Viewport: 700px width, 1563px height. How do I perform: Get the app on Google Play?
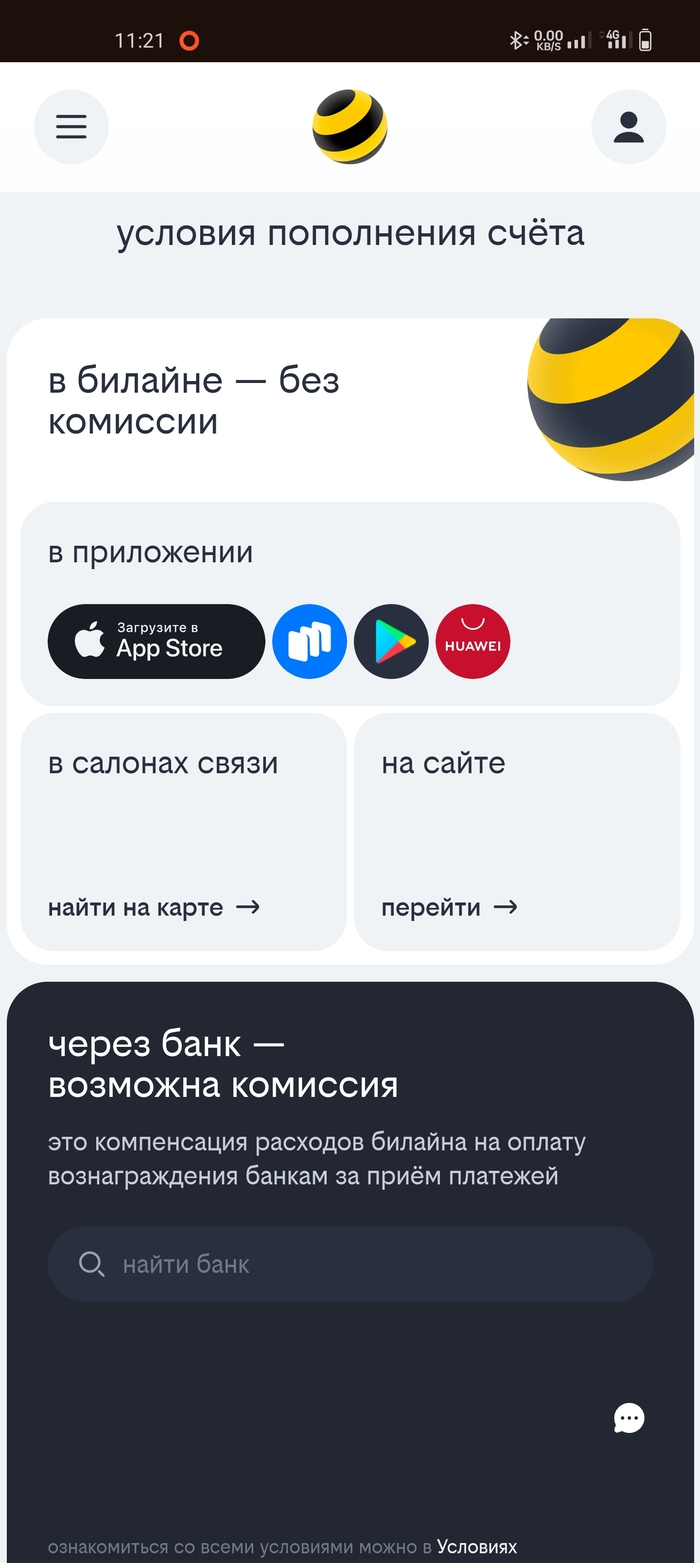[391, 642]
